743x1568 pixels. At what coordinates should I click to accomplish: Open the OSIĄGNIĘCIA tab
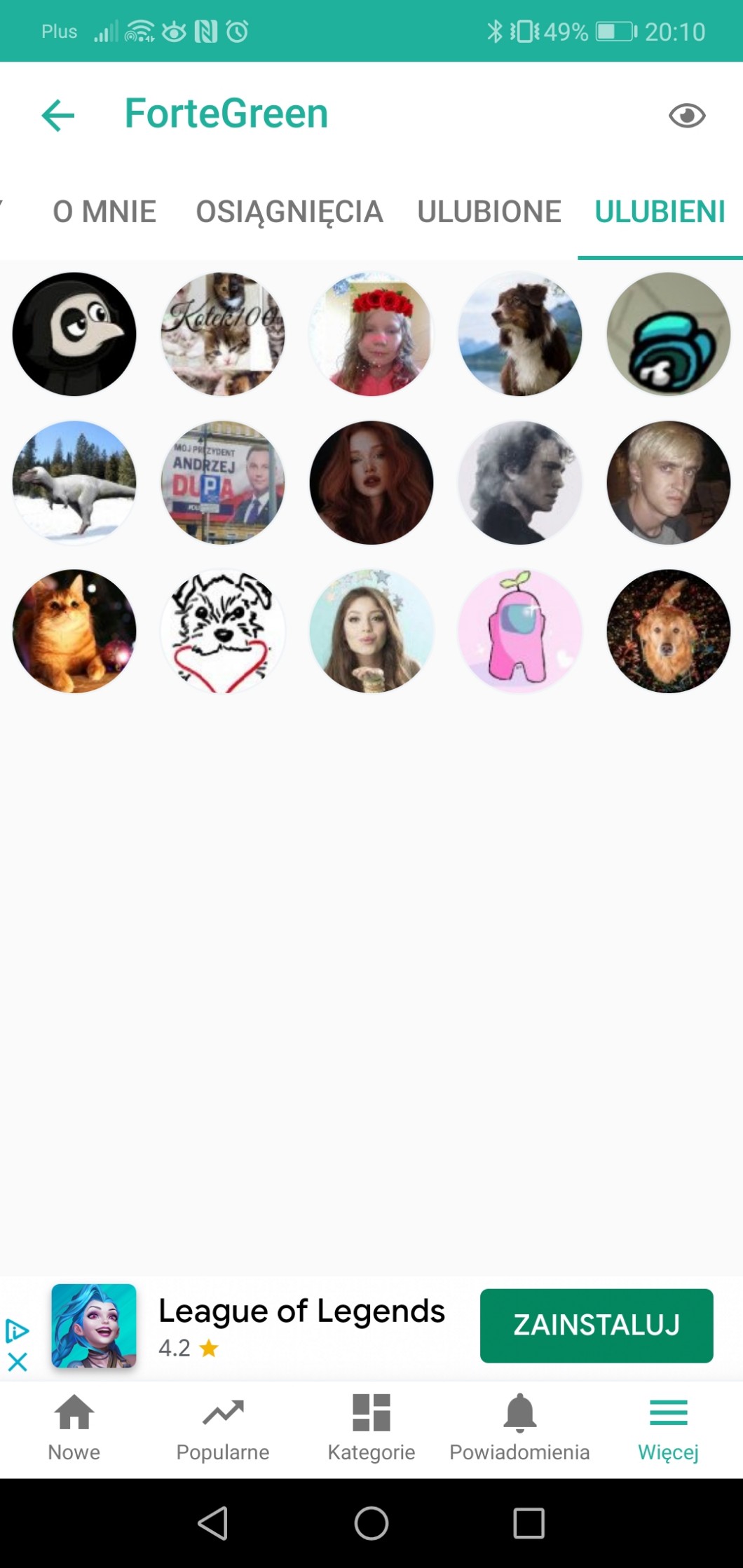coord(289,212)
